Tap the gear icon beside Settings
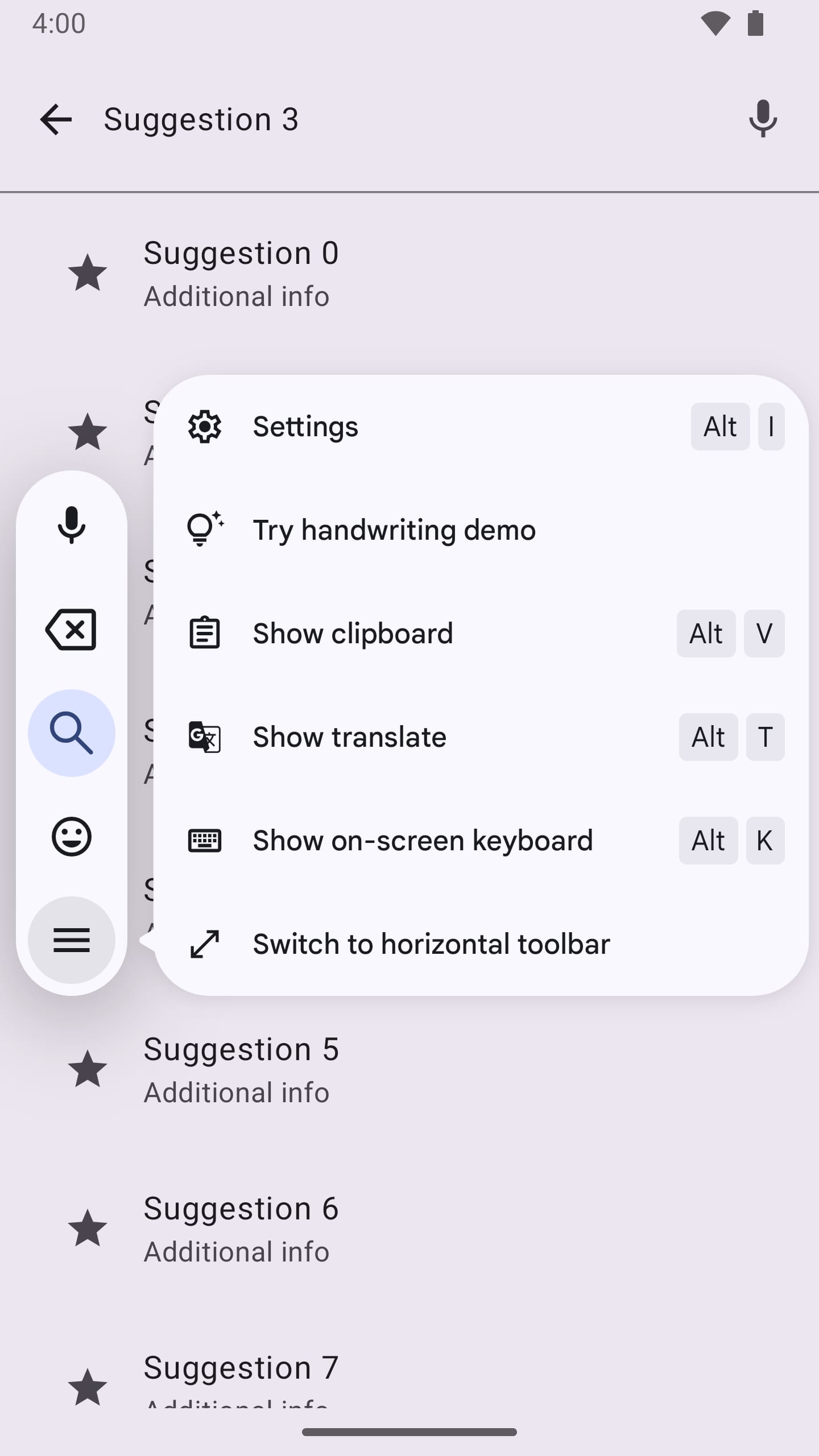The height and width of the screenshot is (1456, 819). click(205, 427)
